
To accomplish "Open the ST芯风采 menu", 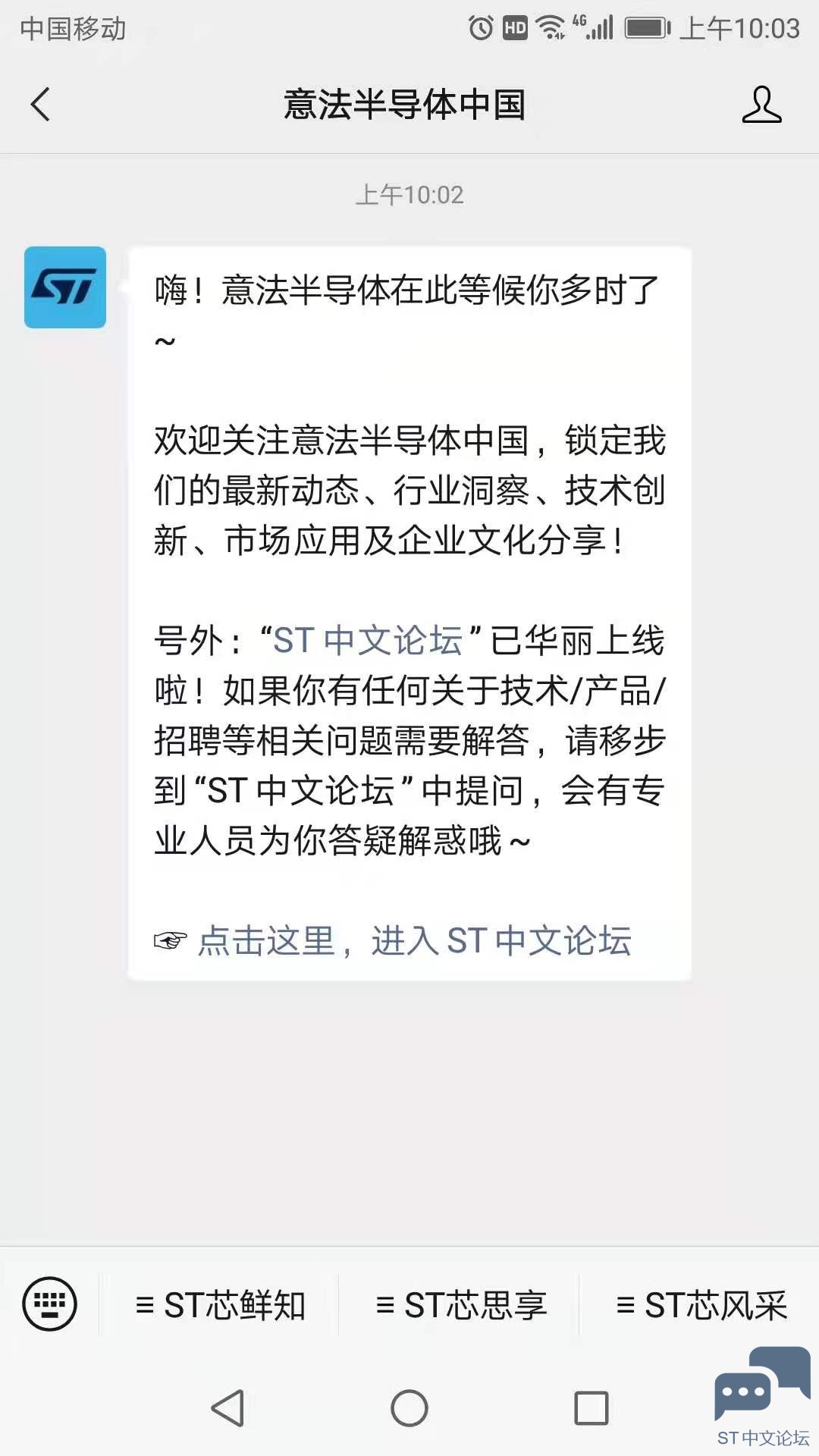I will point(701,1305).
